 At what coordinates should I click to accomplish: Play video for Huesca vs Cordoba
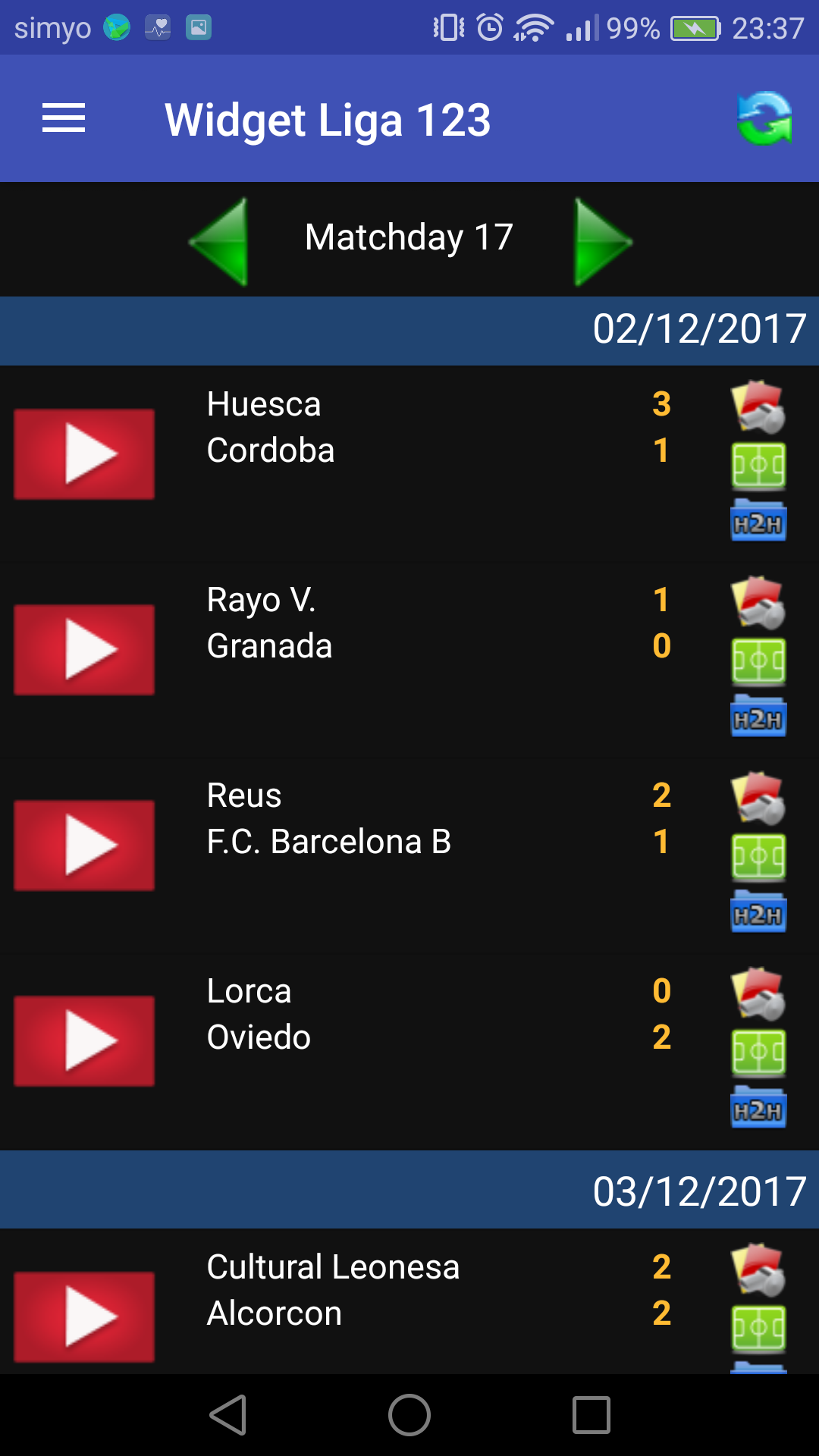point(84,454)
